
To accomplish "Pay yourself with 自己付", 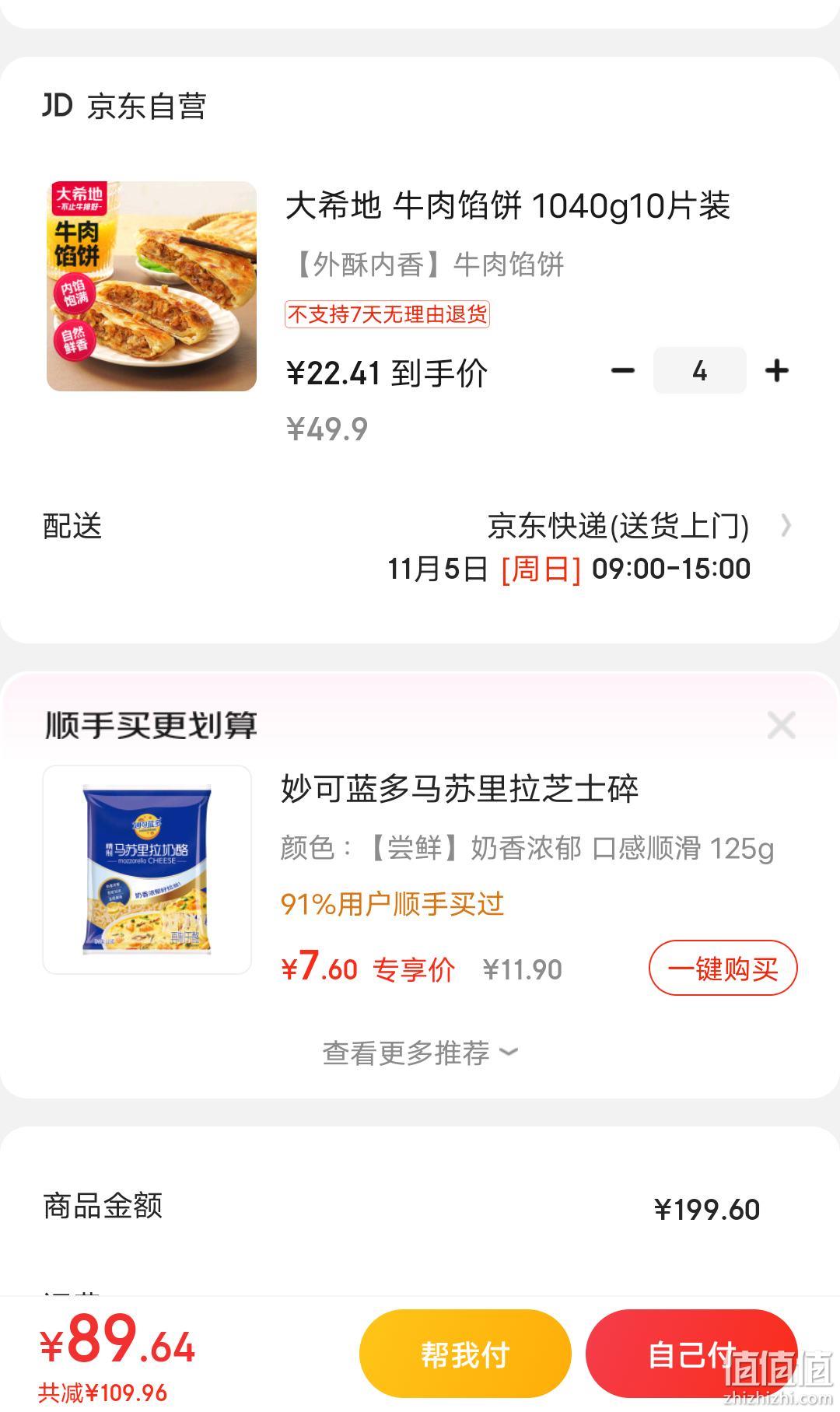I will click(x=691, y=1354).
